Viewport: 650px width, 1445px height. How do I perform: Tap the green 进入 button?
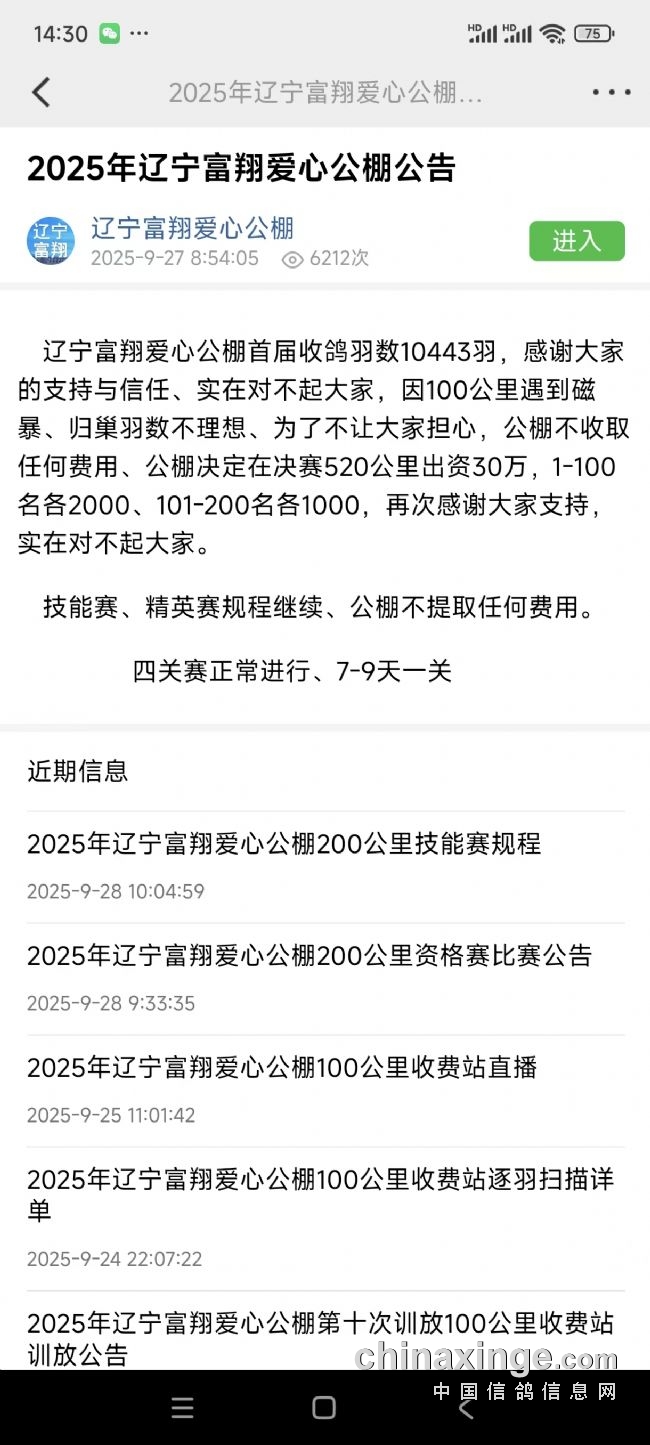(x=576, y=241)
